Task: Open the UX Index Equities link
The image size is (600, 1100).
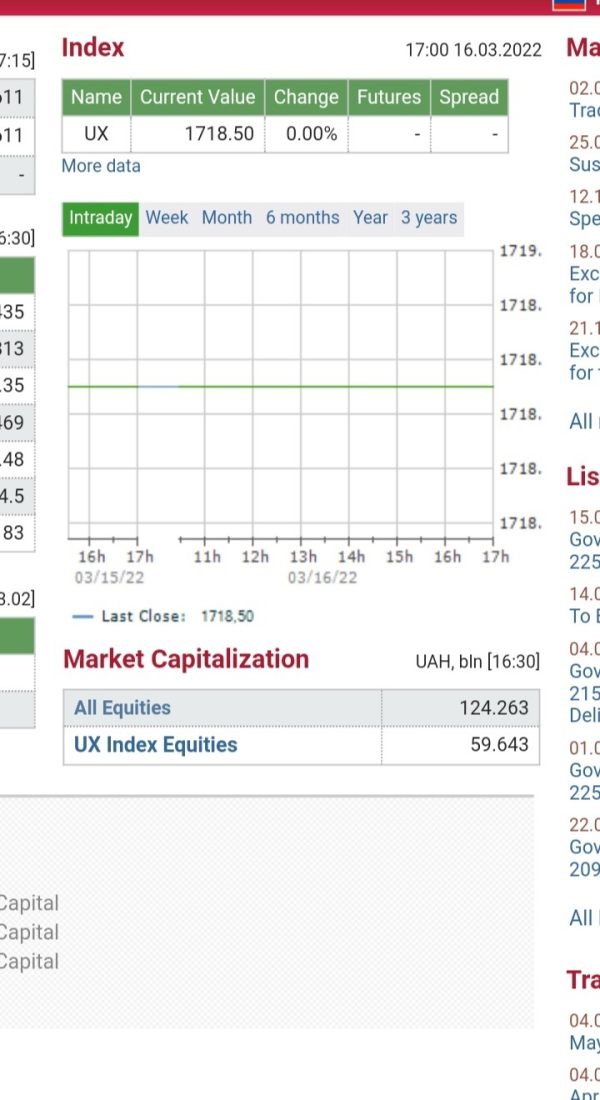Action: [x=156, y=745]
